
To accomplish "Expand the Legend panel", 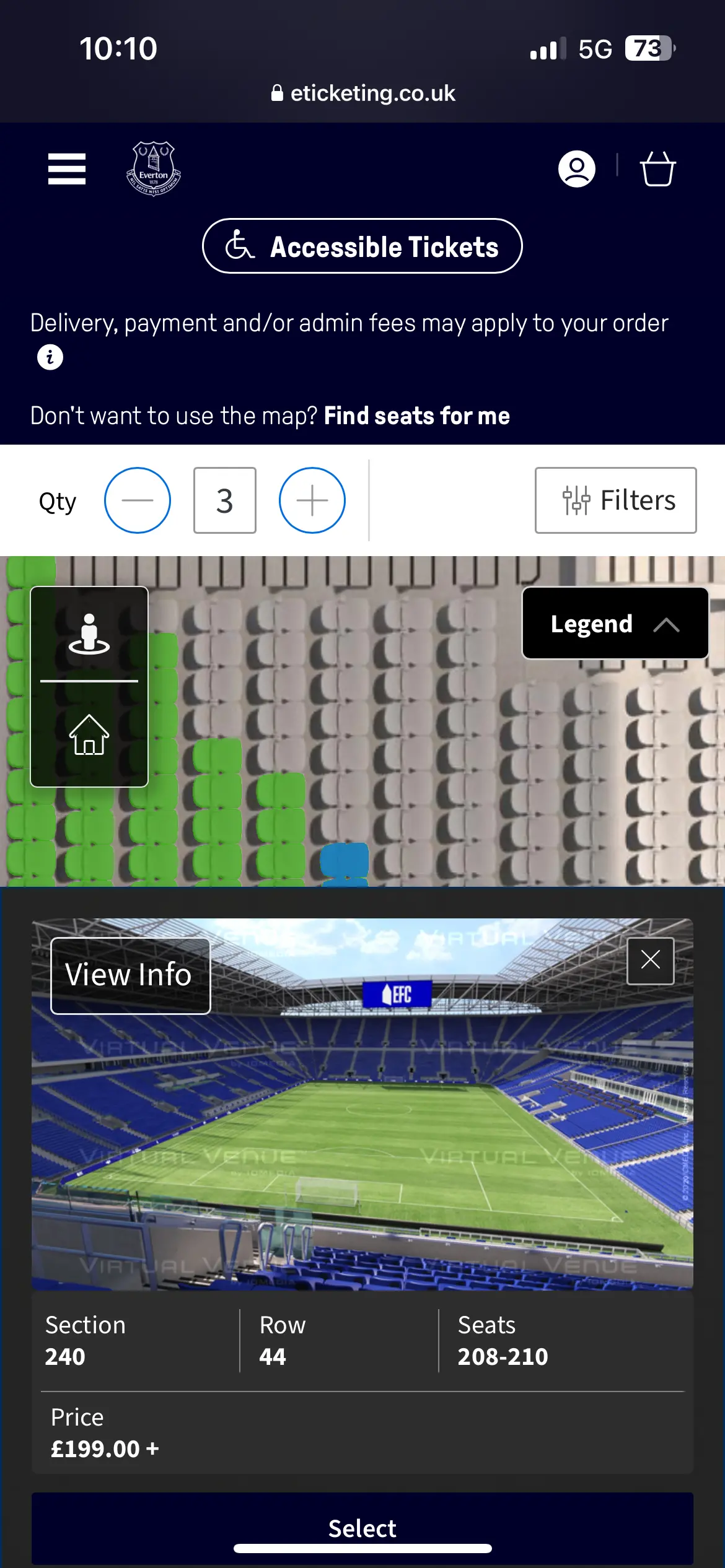I will [x=615, y=624].
